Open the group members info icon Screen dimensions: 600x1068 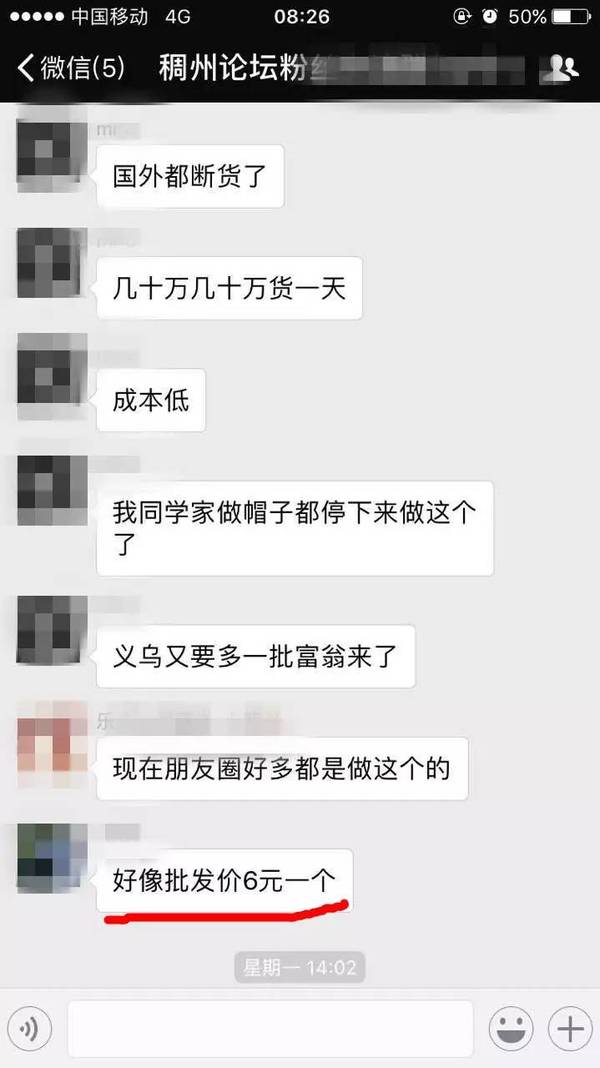click(563, 69)
